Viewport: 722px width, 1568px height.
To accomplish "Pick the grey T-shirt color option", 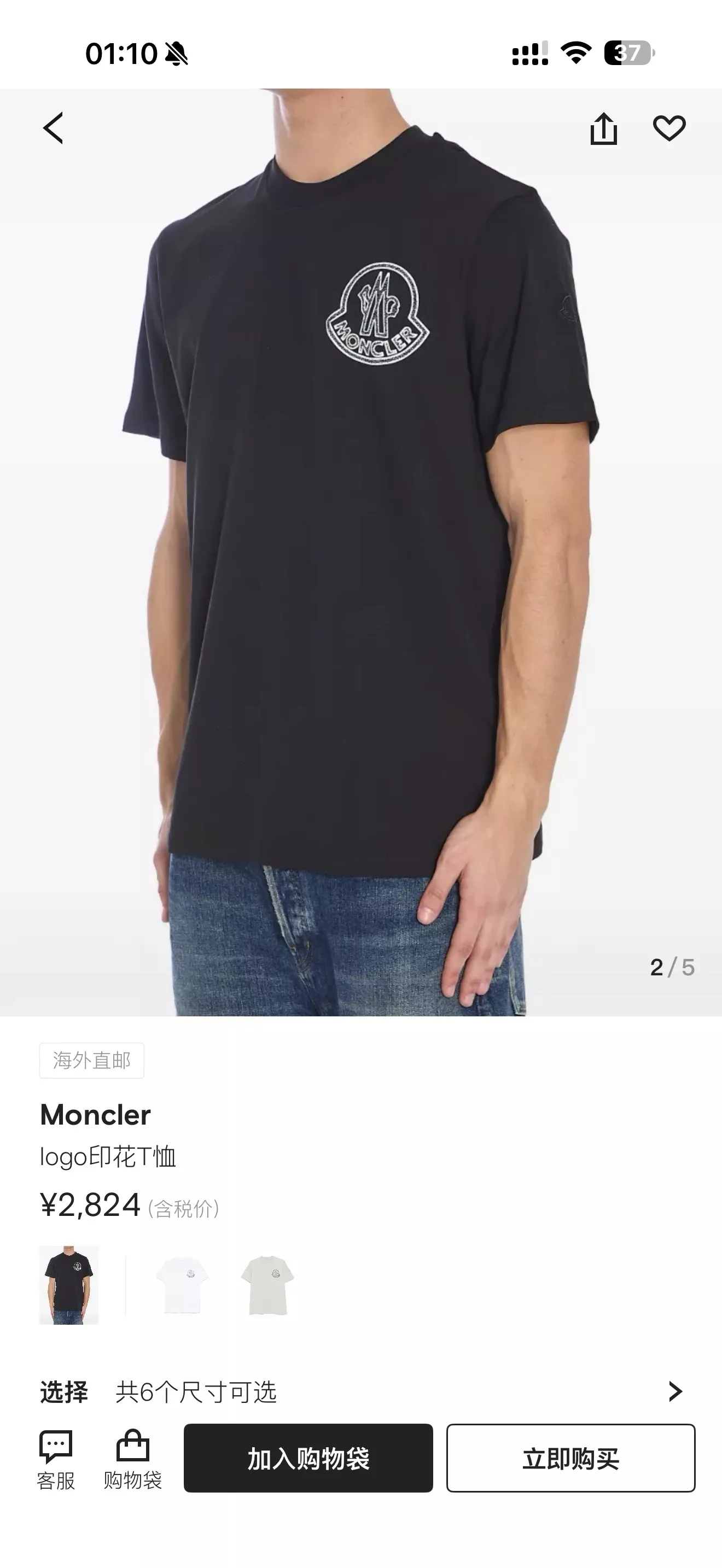I will point(267,1284).
